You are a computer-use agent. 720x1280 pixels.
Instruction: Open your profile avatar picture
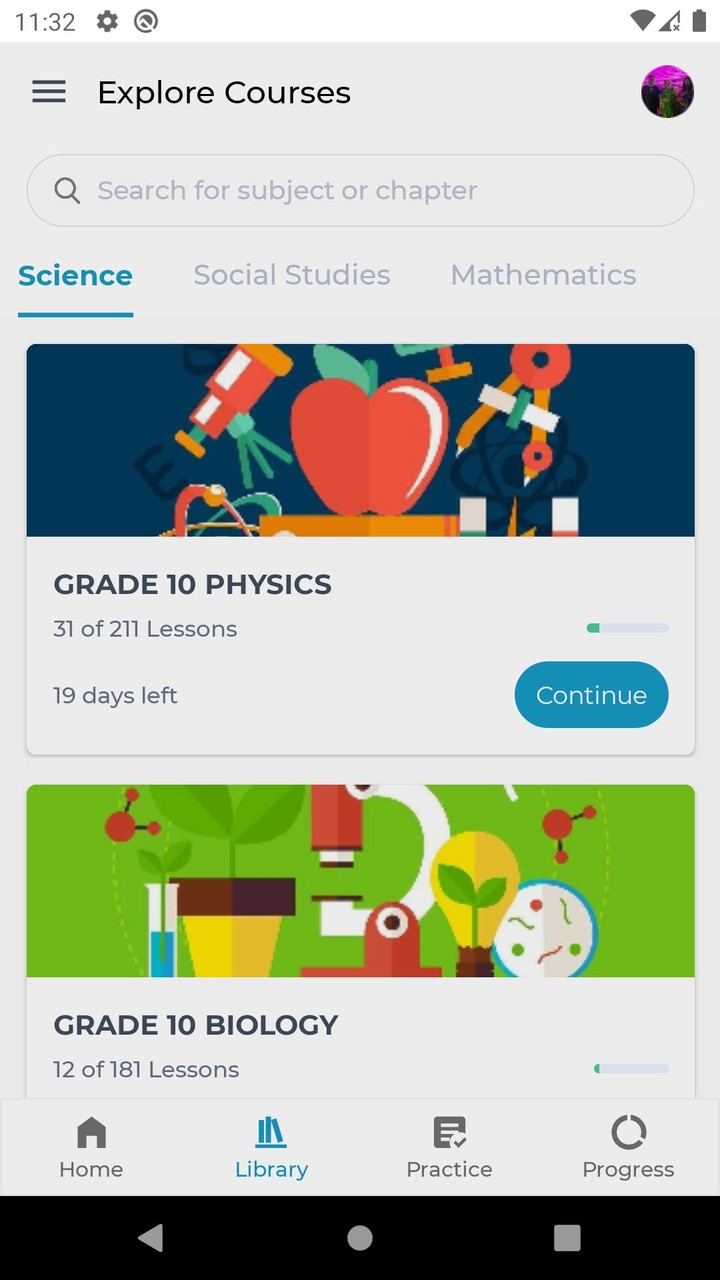pos(667,92)
